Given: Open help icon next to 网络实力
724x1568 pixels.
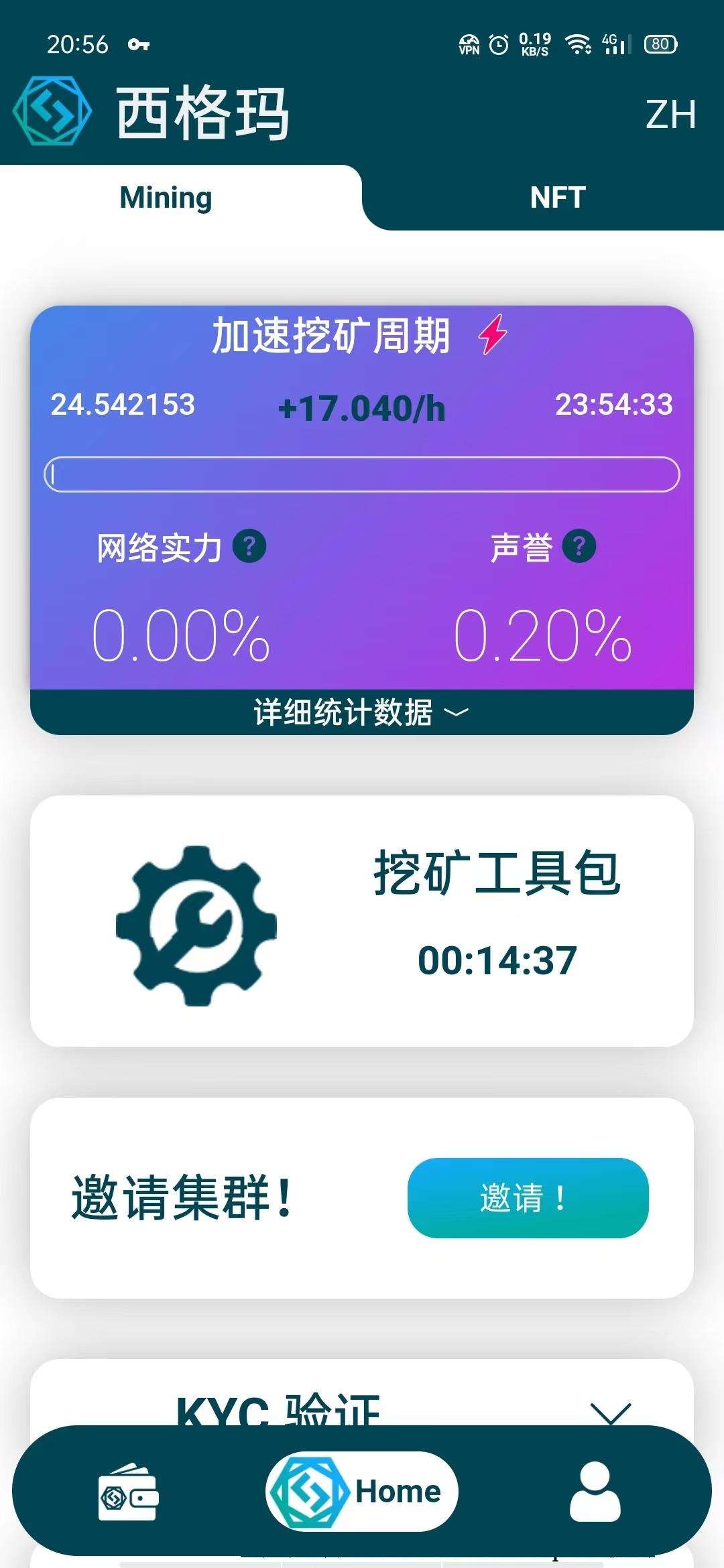Looking at the screenshot, I should coord(249,546).
